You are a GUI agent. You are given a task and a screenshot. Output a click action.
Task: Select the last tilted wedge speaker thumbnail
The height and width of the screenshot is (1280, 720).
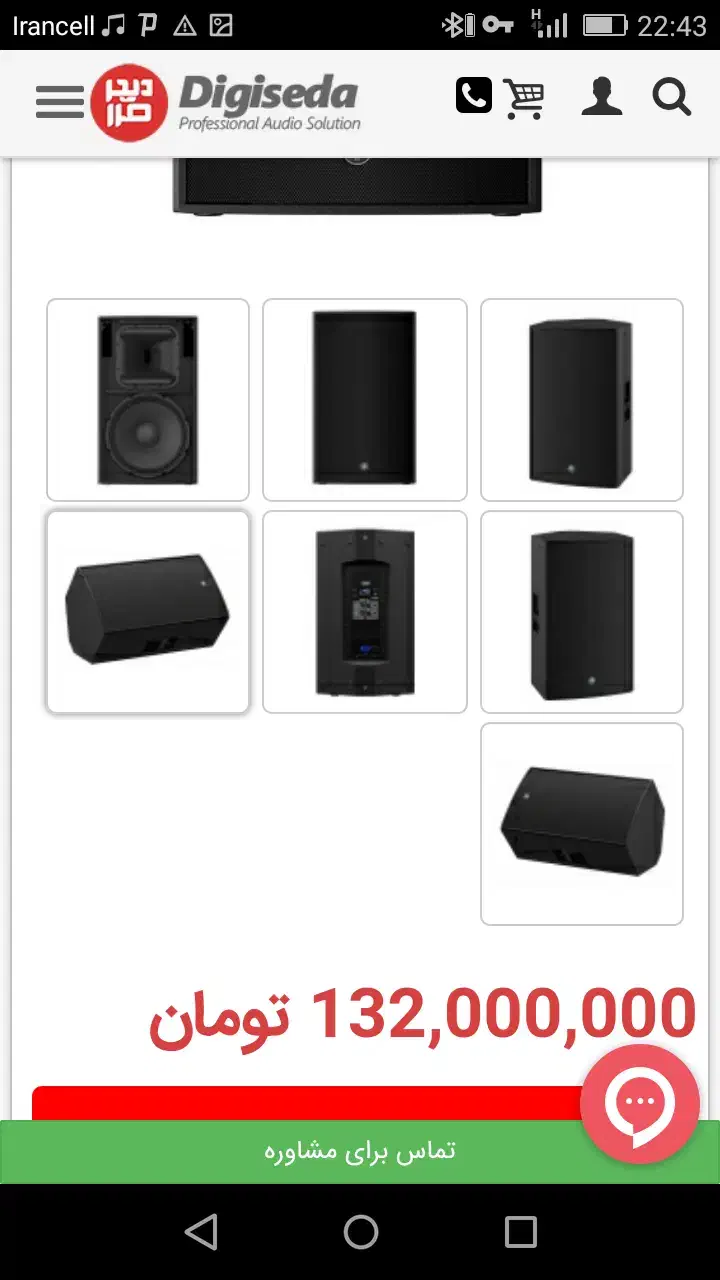point(581,824)
